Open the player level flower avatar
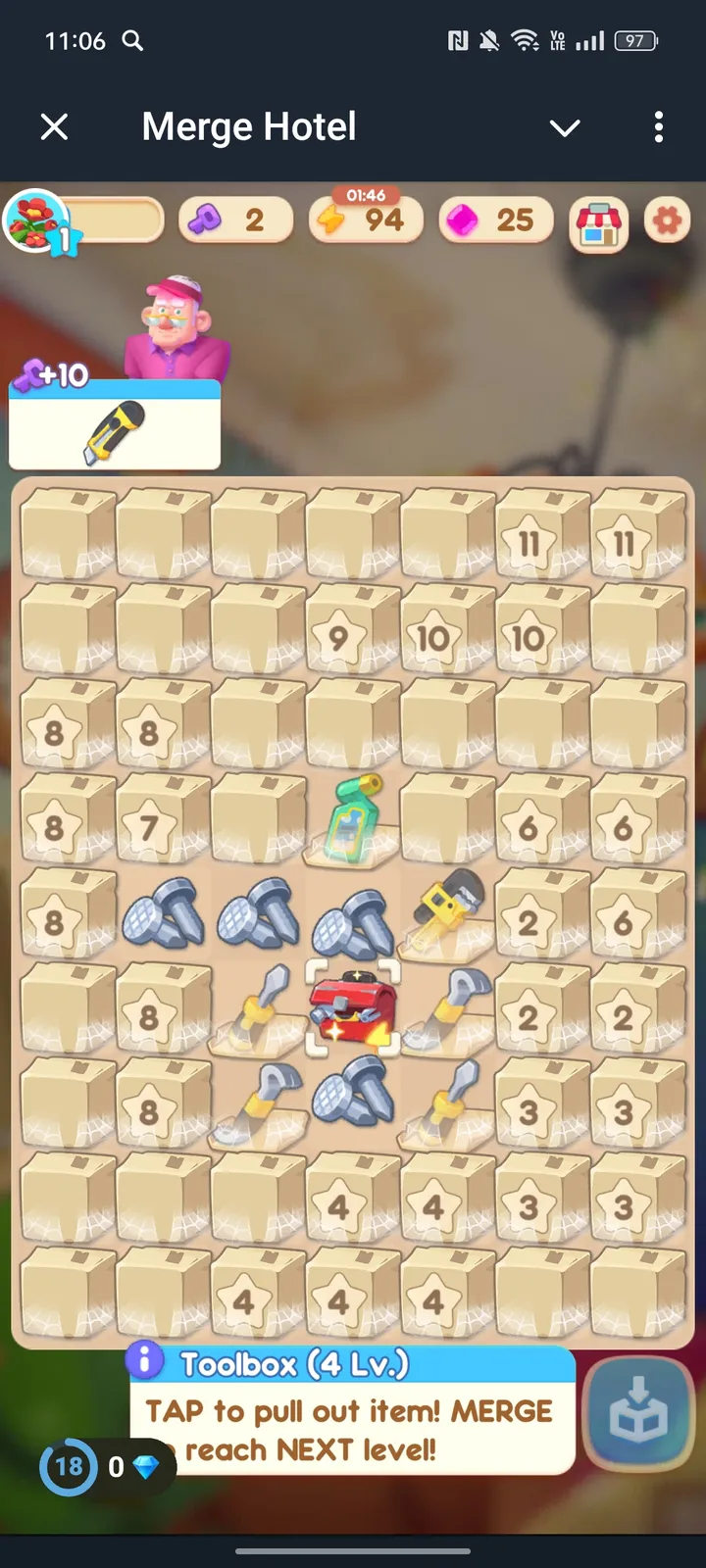Viewport: 706px width, 1568px height. (x=37, y=220)
